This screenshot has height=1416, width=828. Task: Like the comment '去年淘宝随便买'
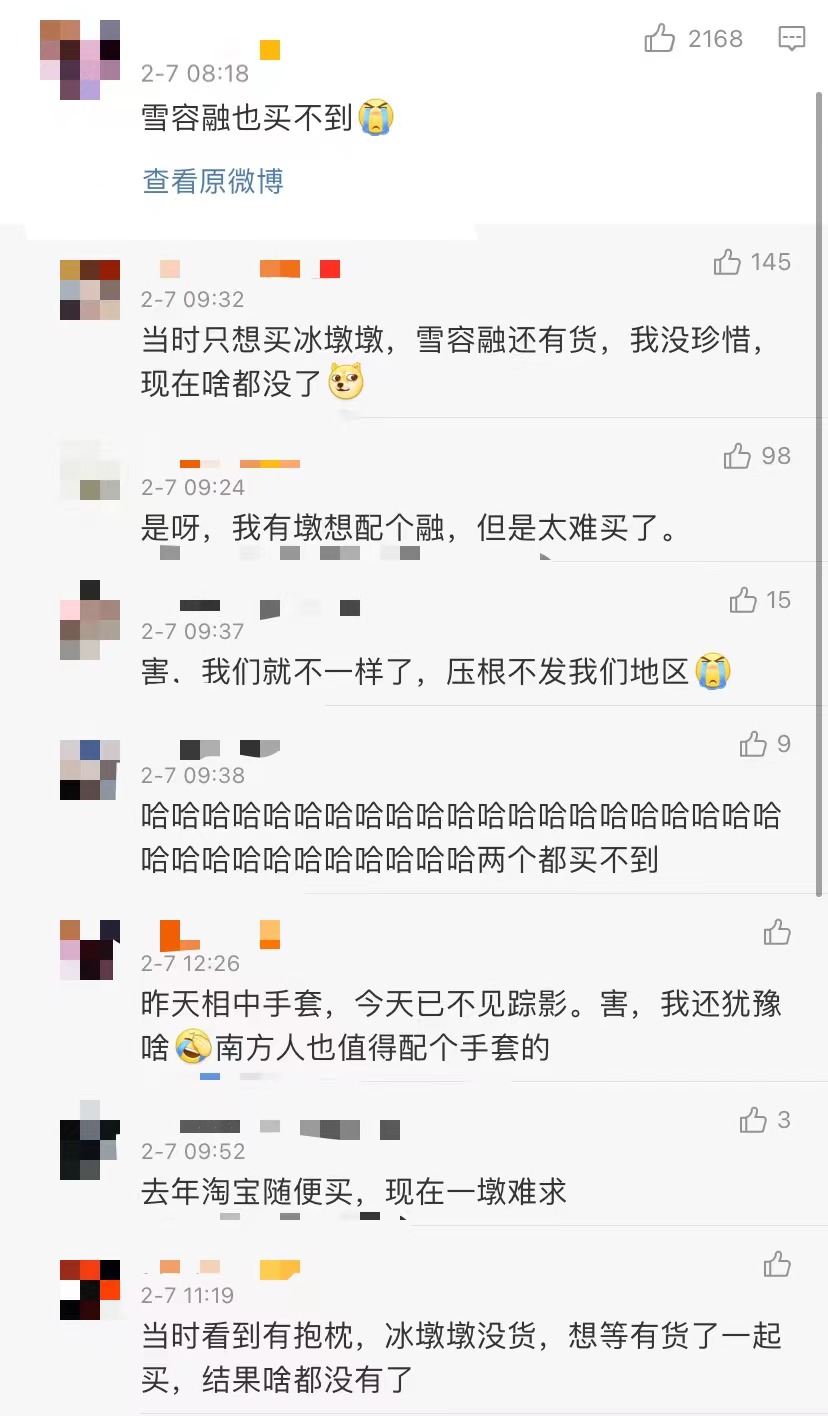pos(753,1120)
